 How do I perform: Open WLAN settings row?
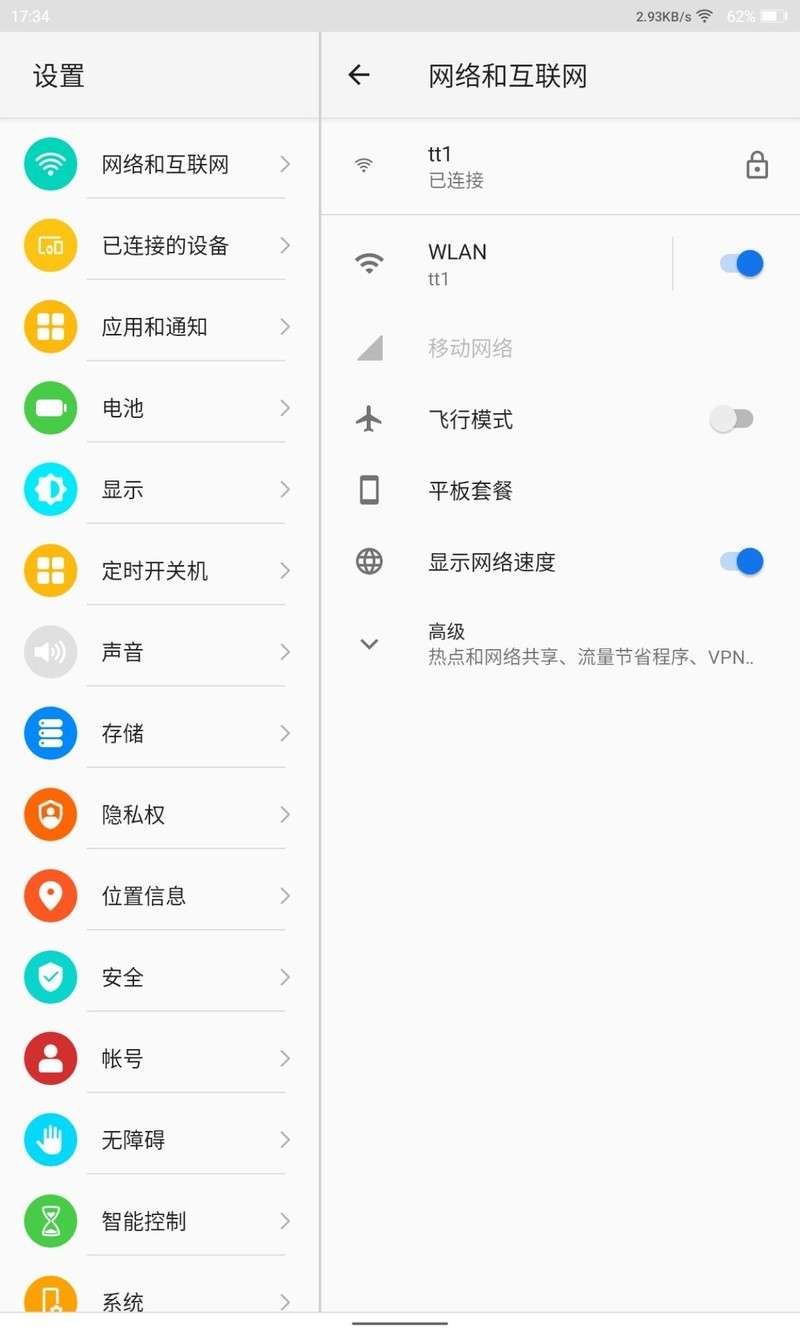coord(500,264)
